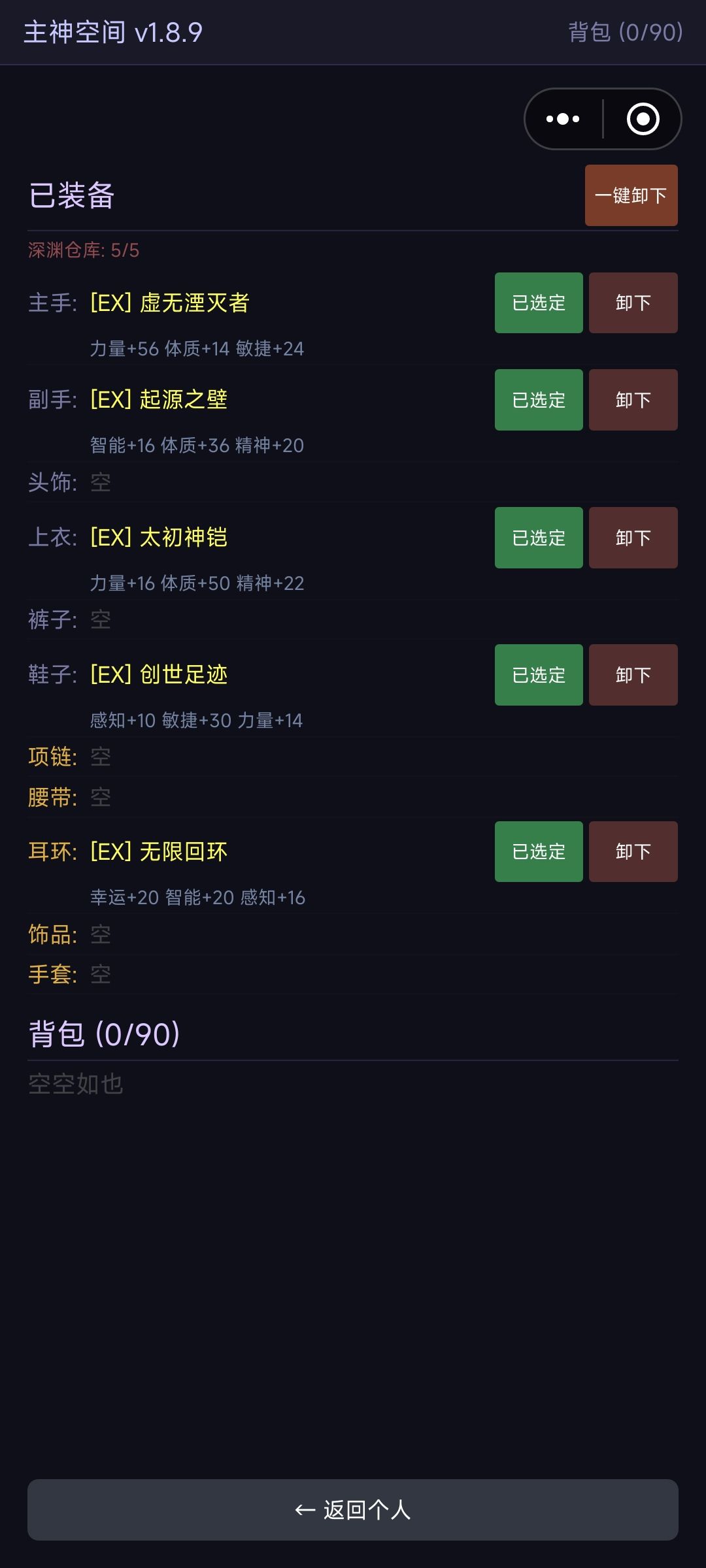The width and height of the screenshot is (706, 1568).
Task: Tap 一键卸下 to unequip all
Action: [631, 195]
